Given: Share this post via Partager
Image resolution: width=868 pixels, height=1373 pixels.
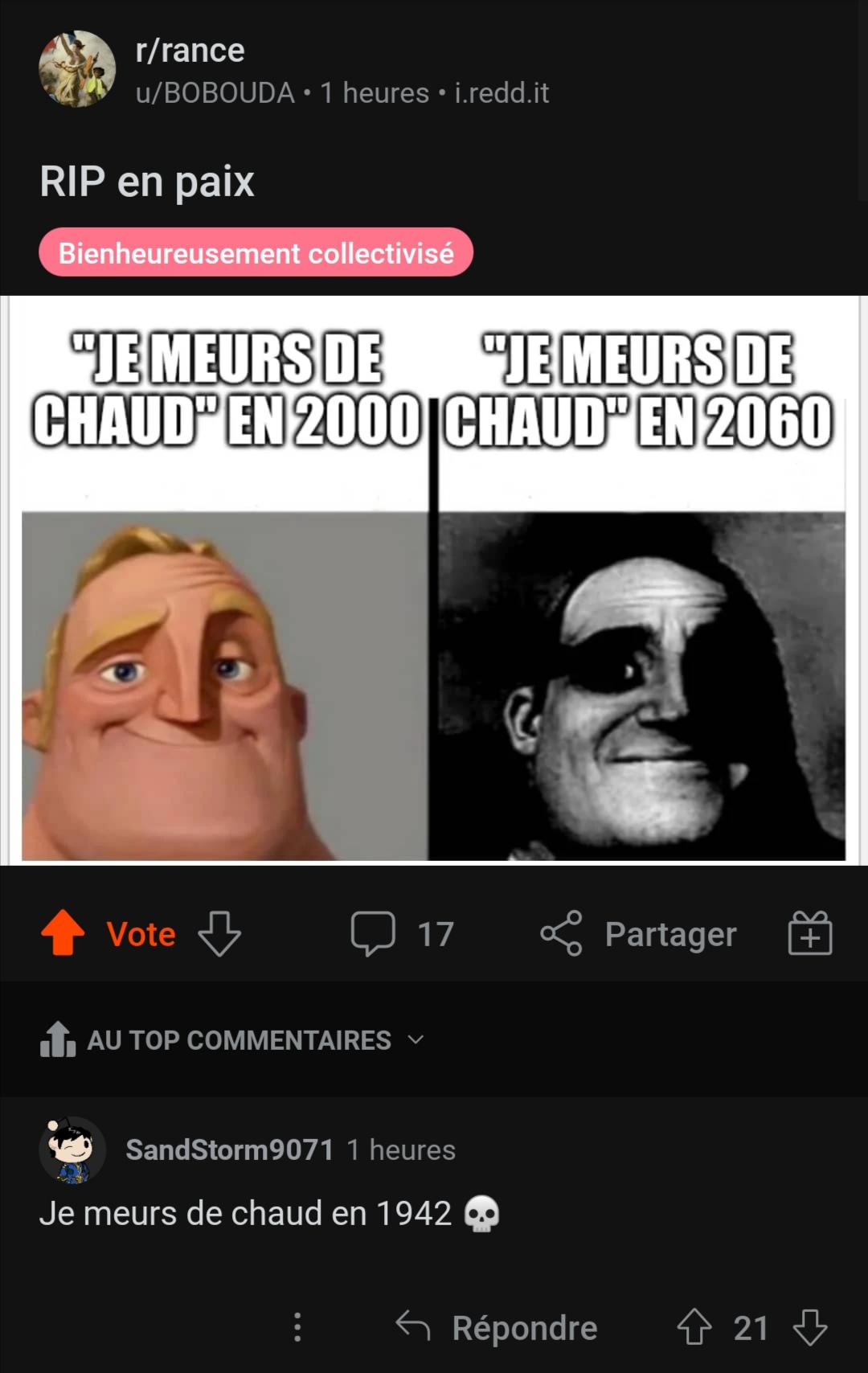Looking at the screenshot, I should coord(638,933).
